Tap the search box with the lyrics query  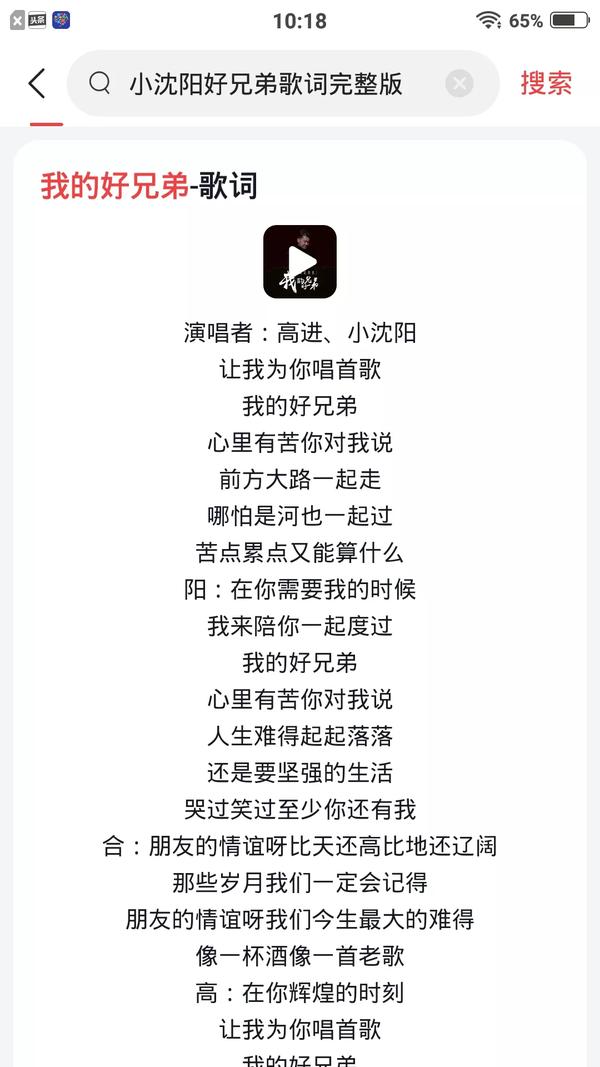pyautogui.click(x=265, y=84)
